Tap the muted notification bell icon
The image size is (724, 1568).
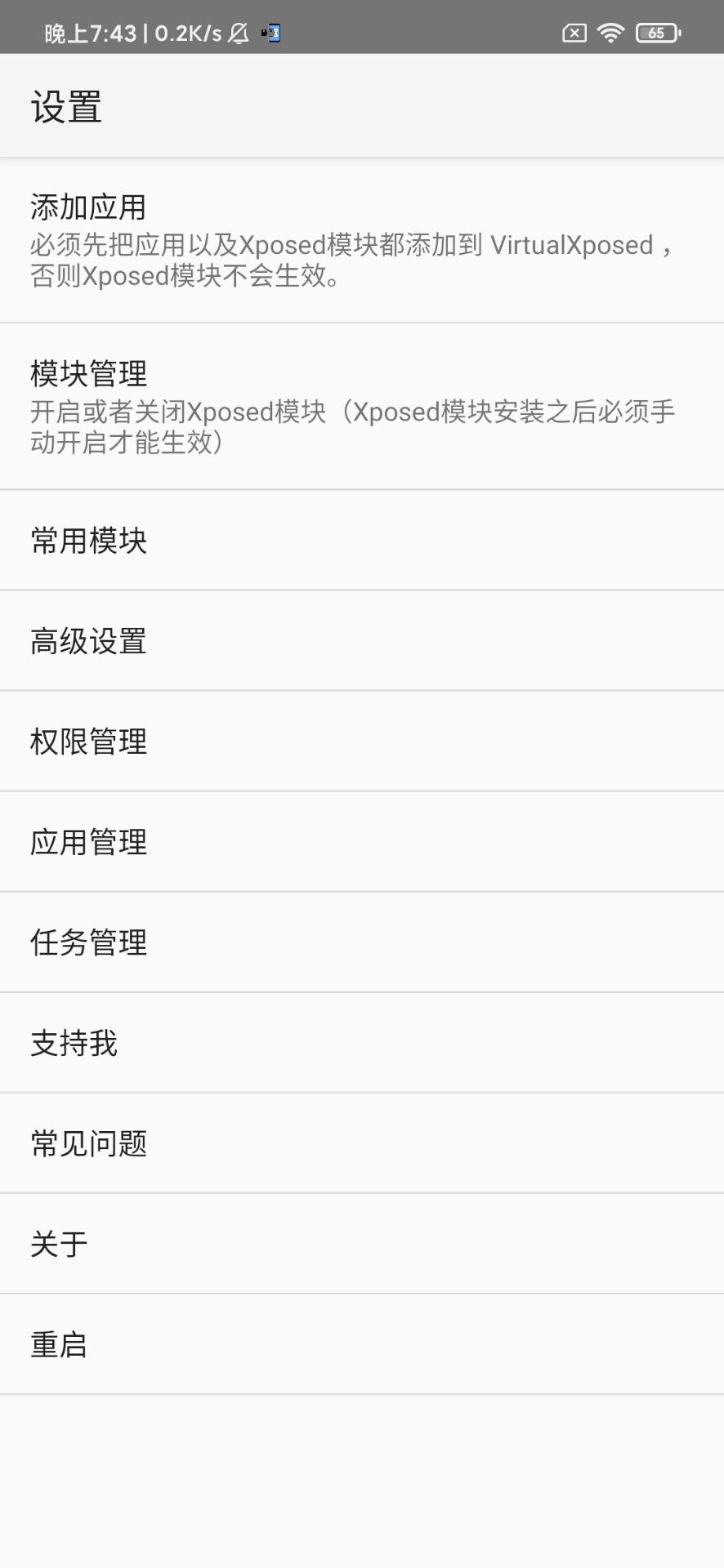[237, 33]
